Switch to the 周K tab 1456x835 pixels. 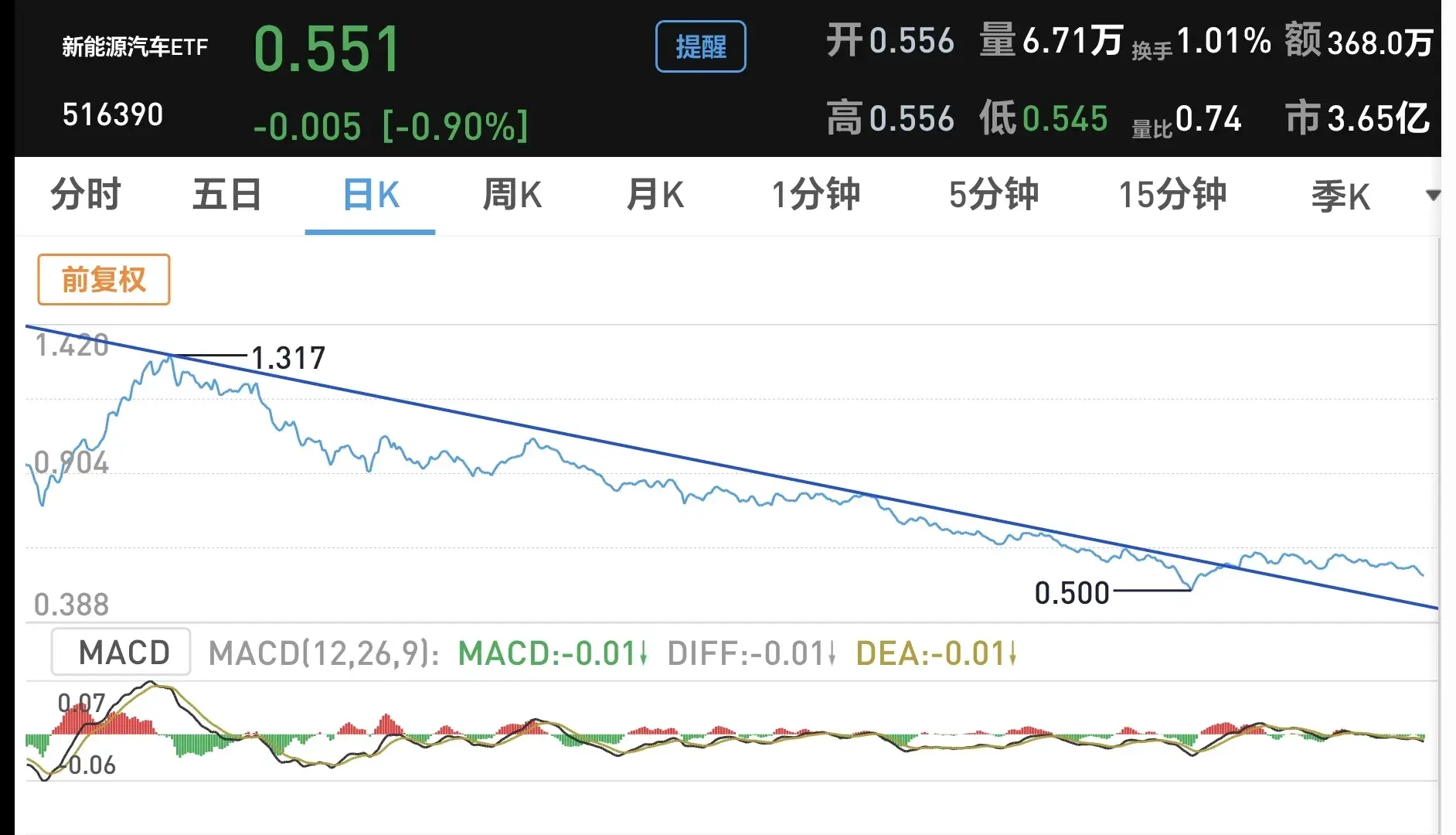[x=512, y=194]
